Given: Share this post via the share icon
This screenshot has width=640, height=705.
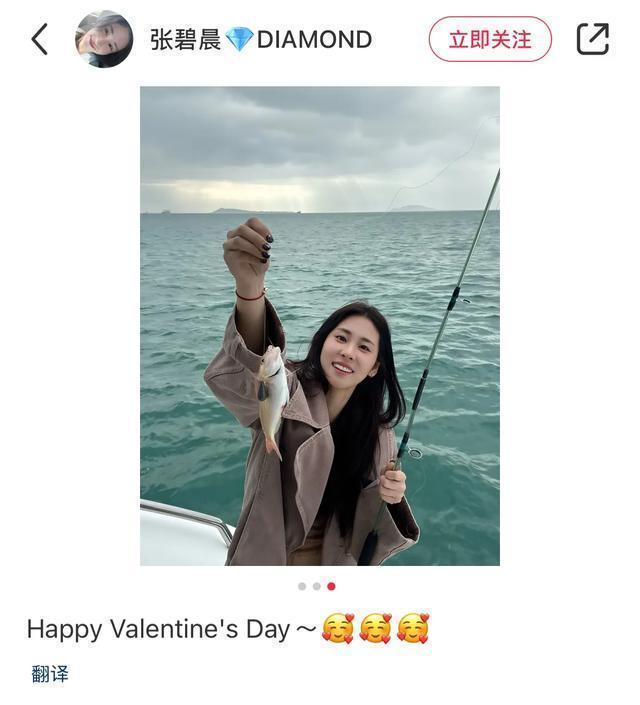Looking at the screenshot, I should click(x=593, y=39).
